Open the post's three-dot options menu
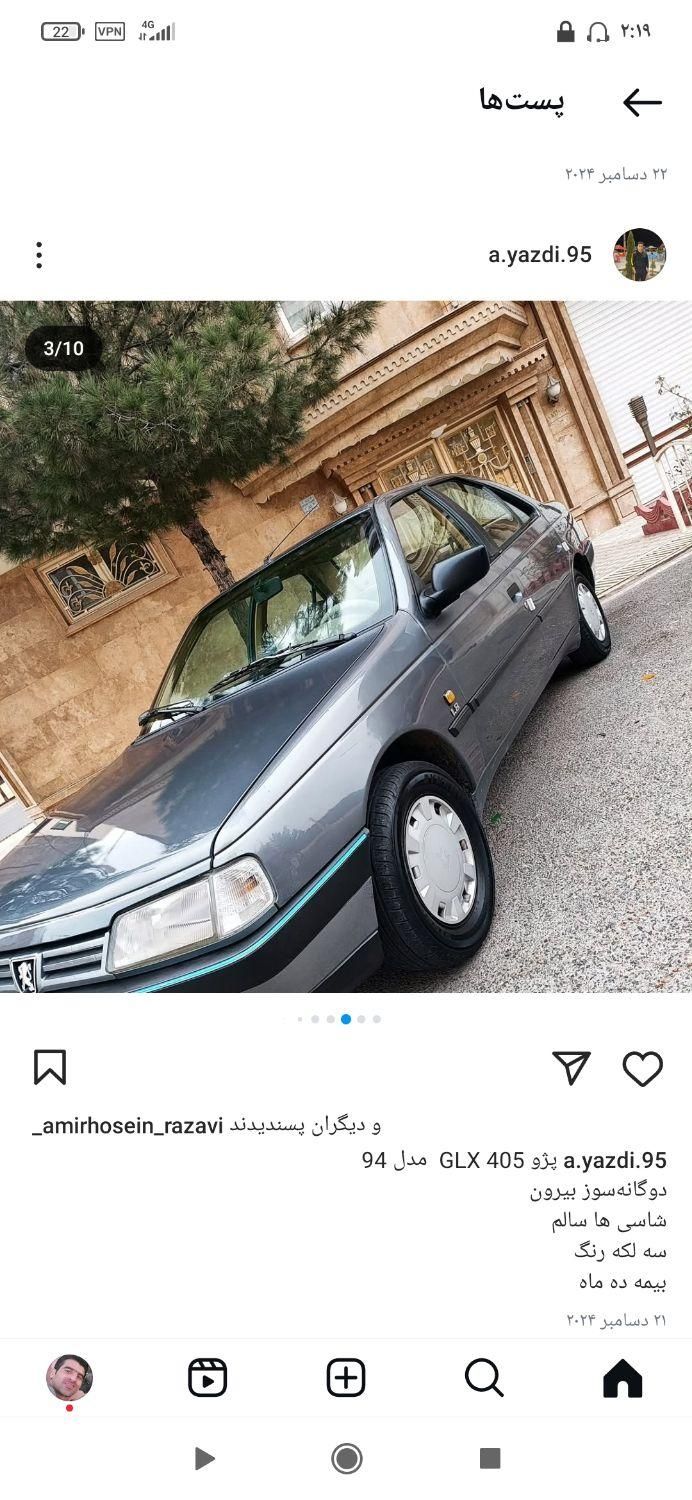 click(39, 255)
